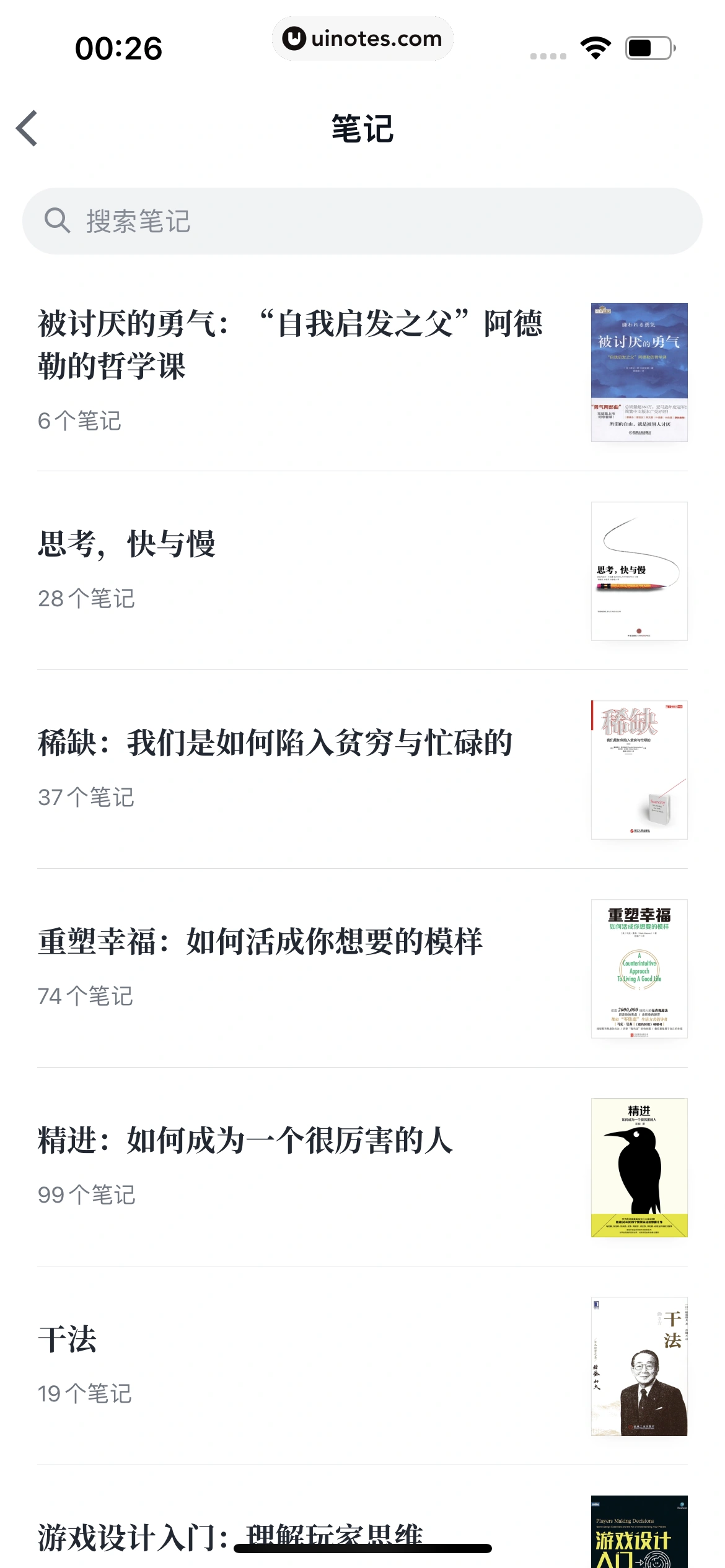Viewport: 725px width, 1568px height.
Task: Open the 游戏设计入门 book cover thumbnail
Action: [638, 1535]
